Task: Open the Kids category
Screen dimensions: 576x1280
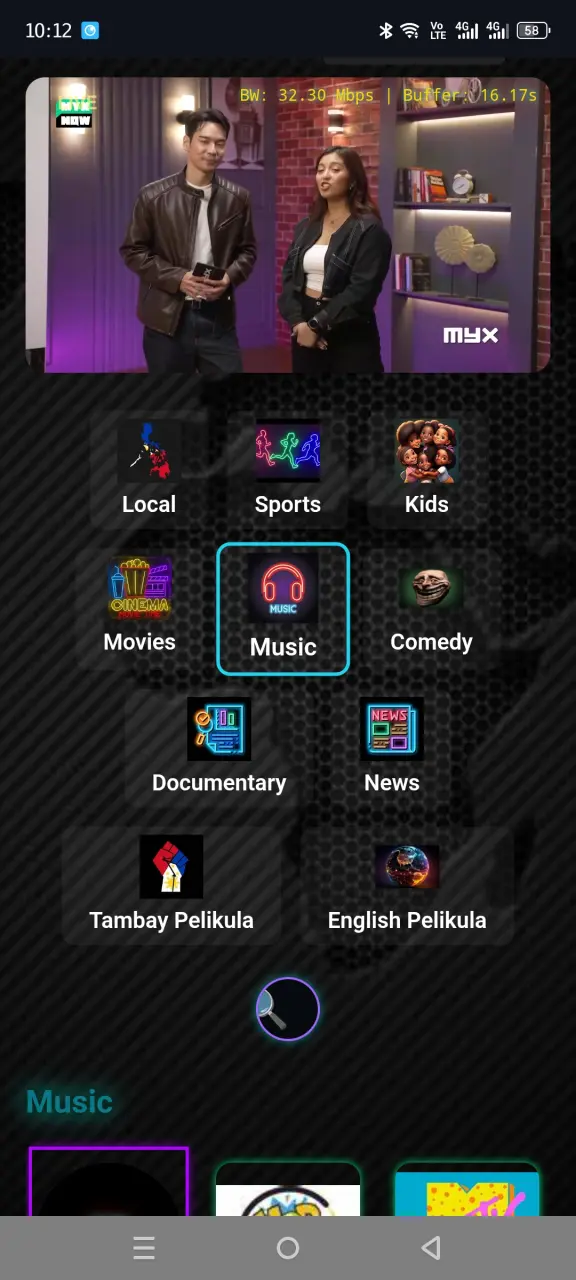Action: (x=427, y=470)
